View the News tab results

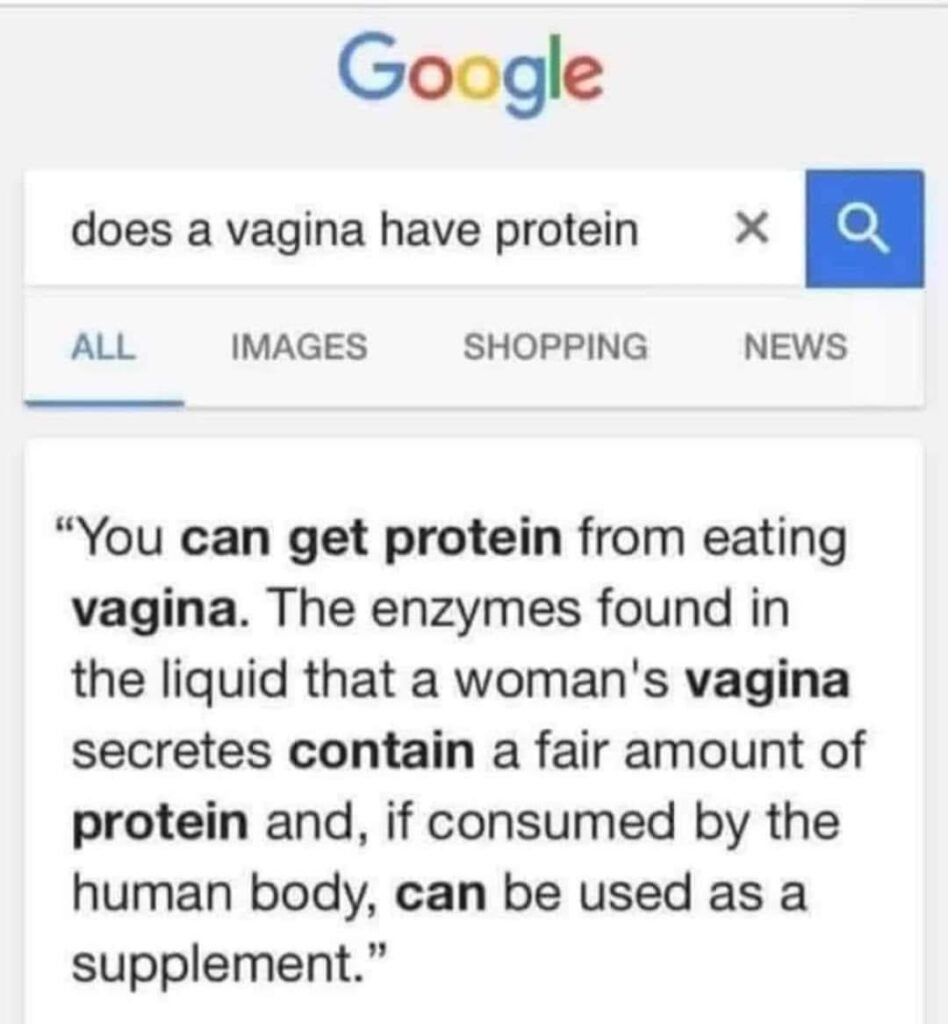[x=796, y=348]
